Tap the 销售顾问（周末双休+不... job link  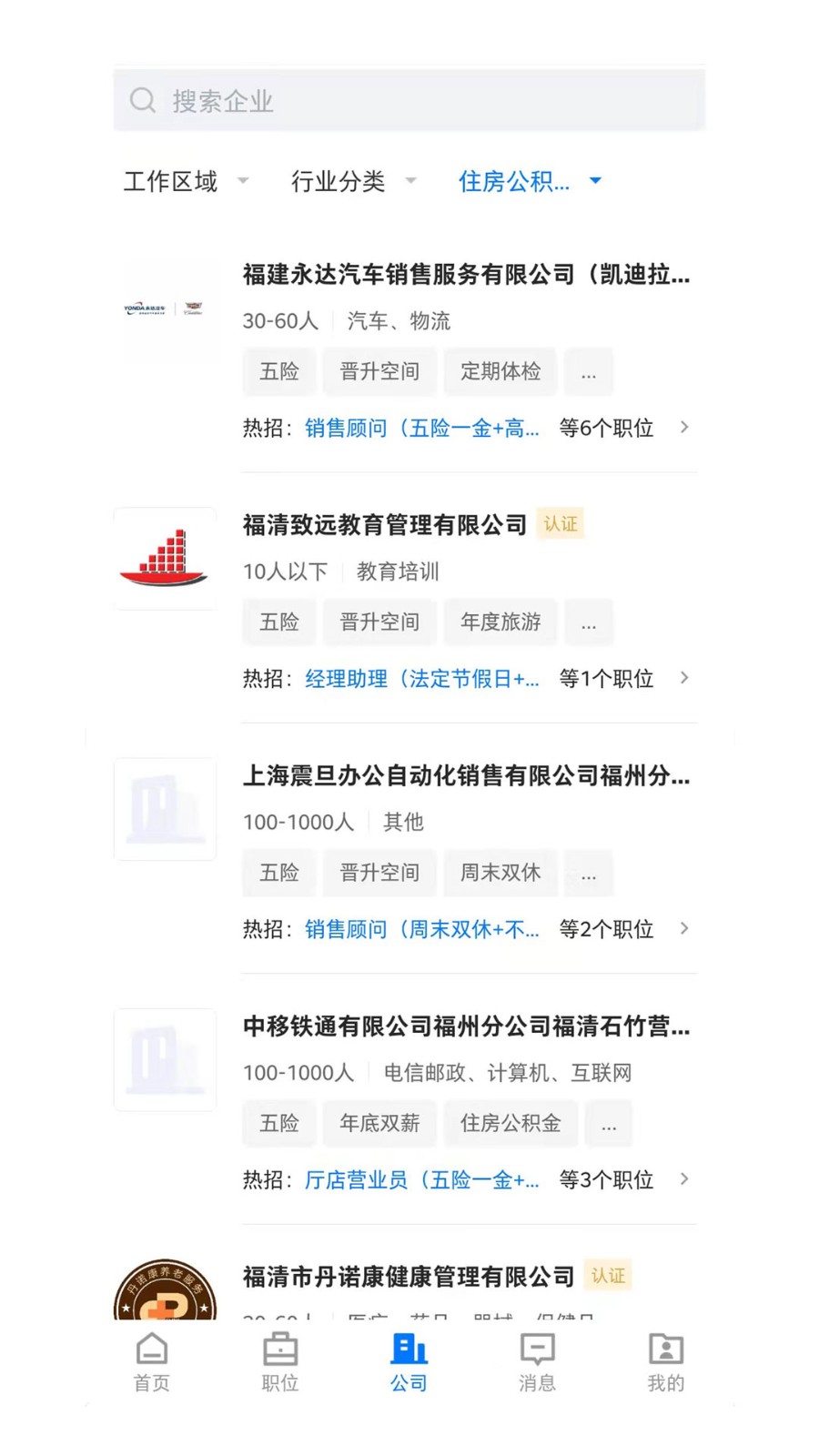click(421, 929)
